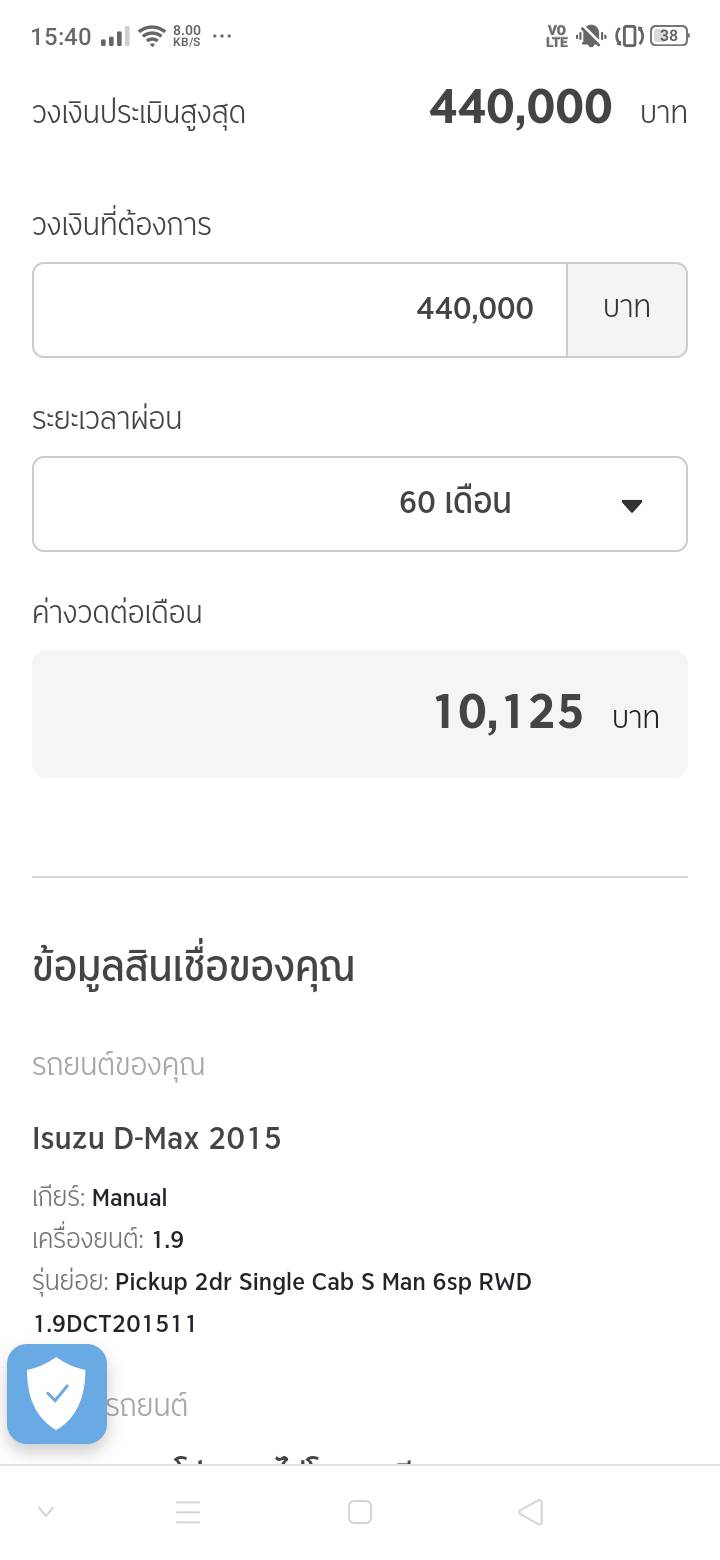Open the 60 เดือน installment period dropdown
The image size is (720, 1560).
tap(360, 503)
